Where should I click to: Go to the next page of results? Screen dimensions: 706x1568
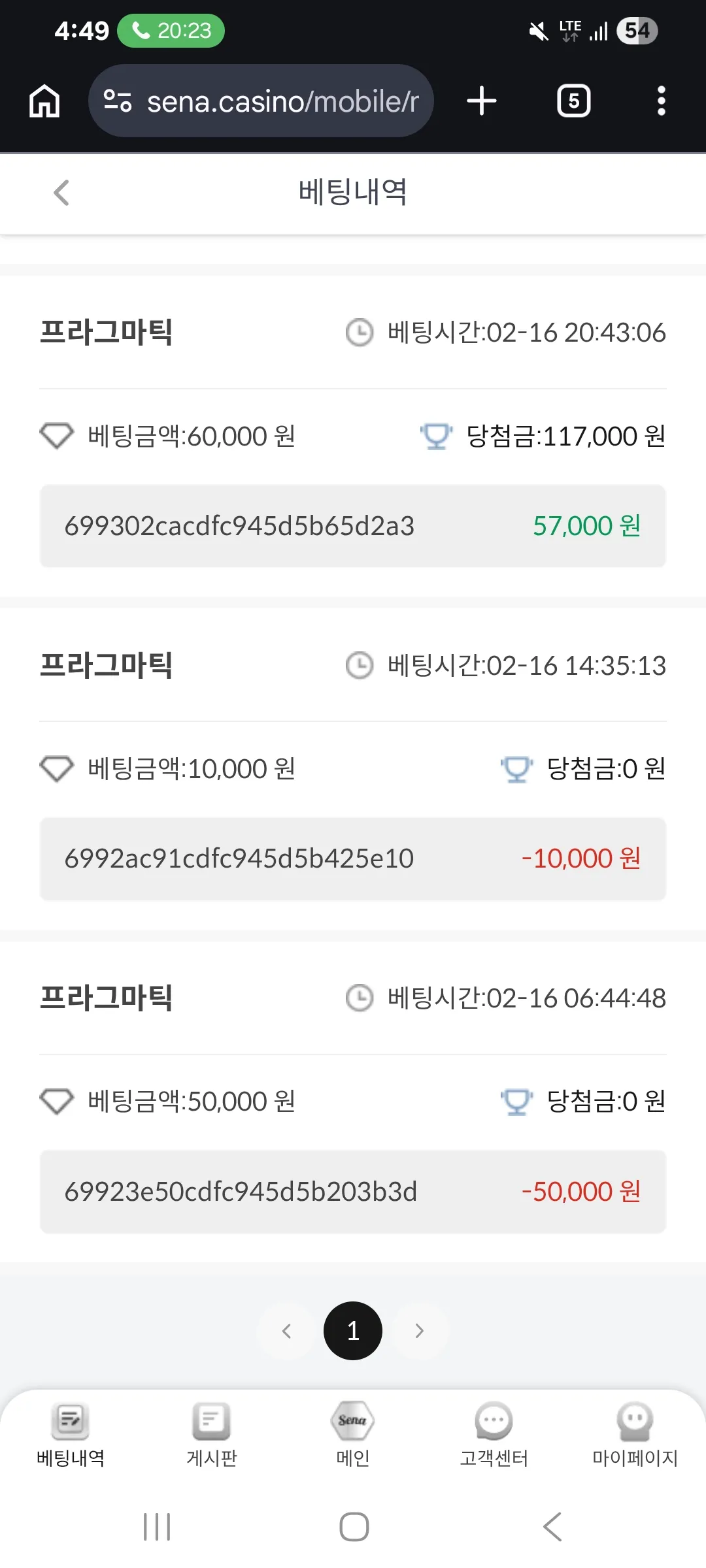click(420, 1331)
